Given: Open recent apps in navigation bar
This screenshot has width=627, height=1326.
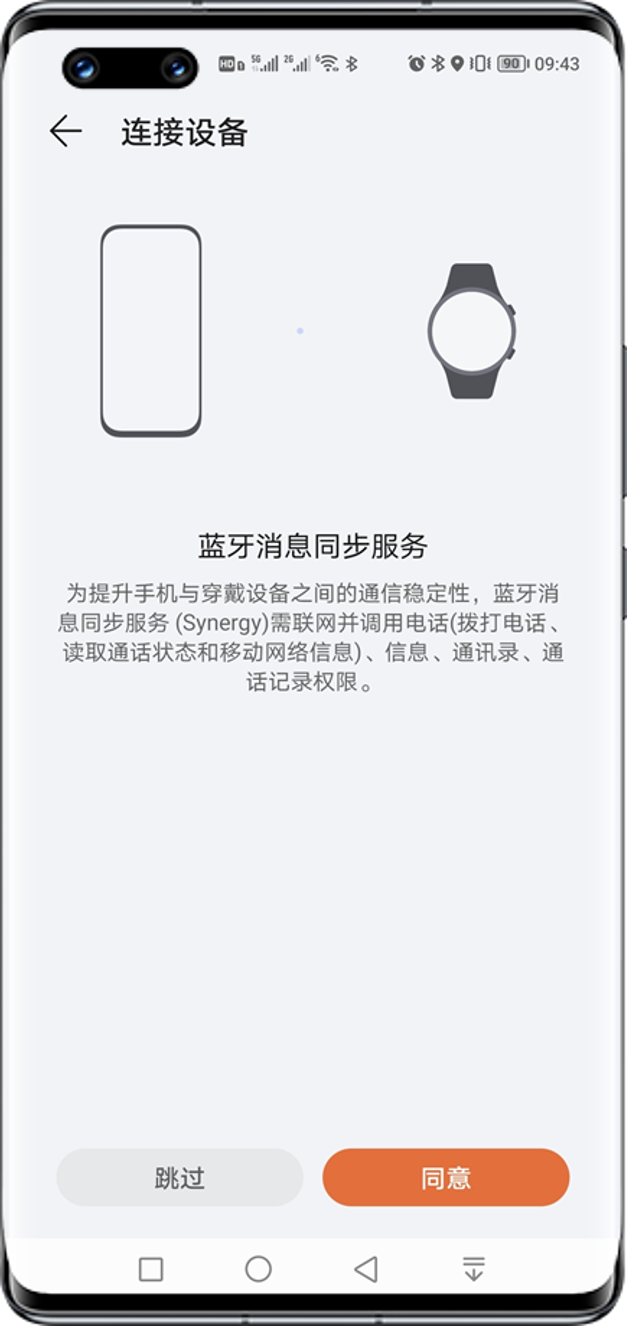Looking at the screenshot, I should 151,1269.
